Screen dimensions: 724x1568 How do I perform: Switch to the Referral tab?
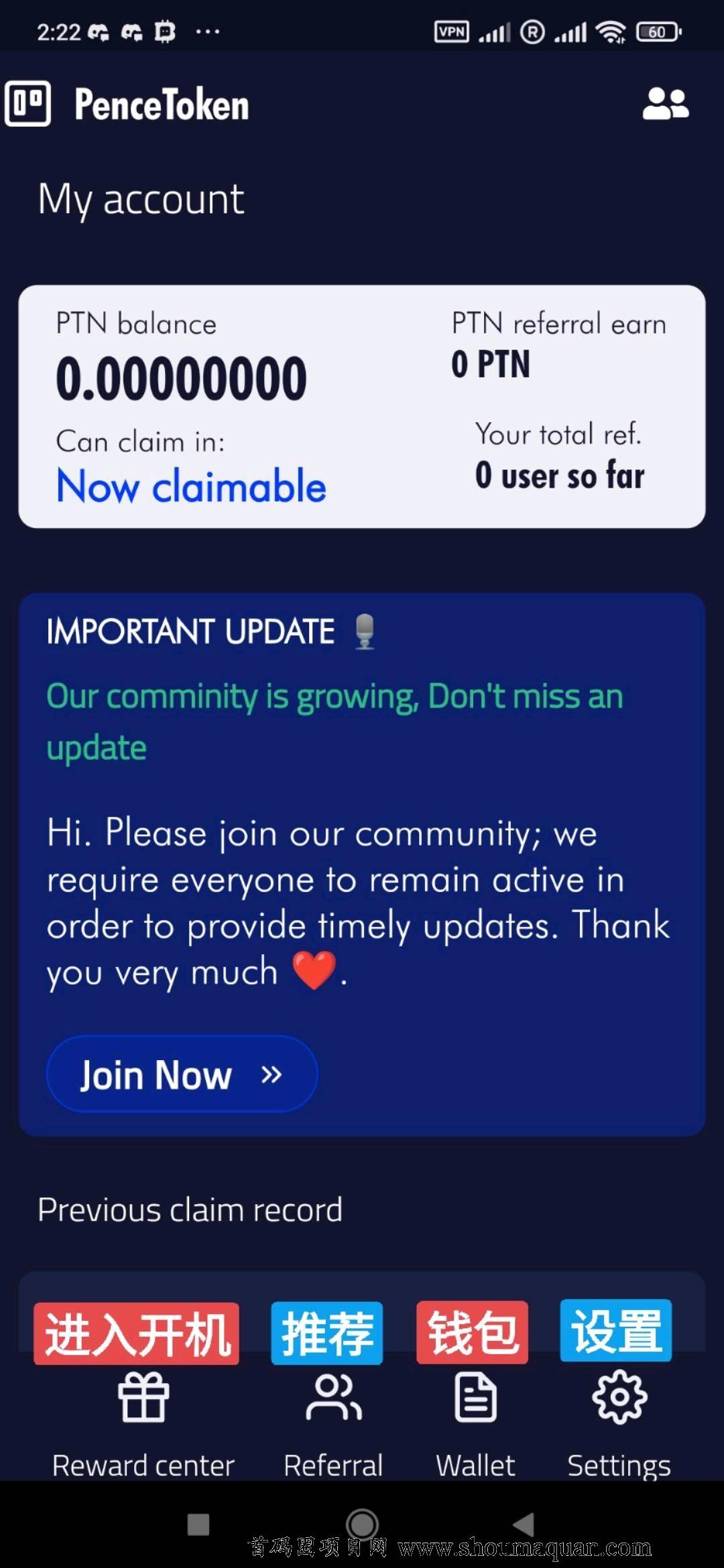333,1422
